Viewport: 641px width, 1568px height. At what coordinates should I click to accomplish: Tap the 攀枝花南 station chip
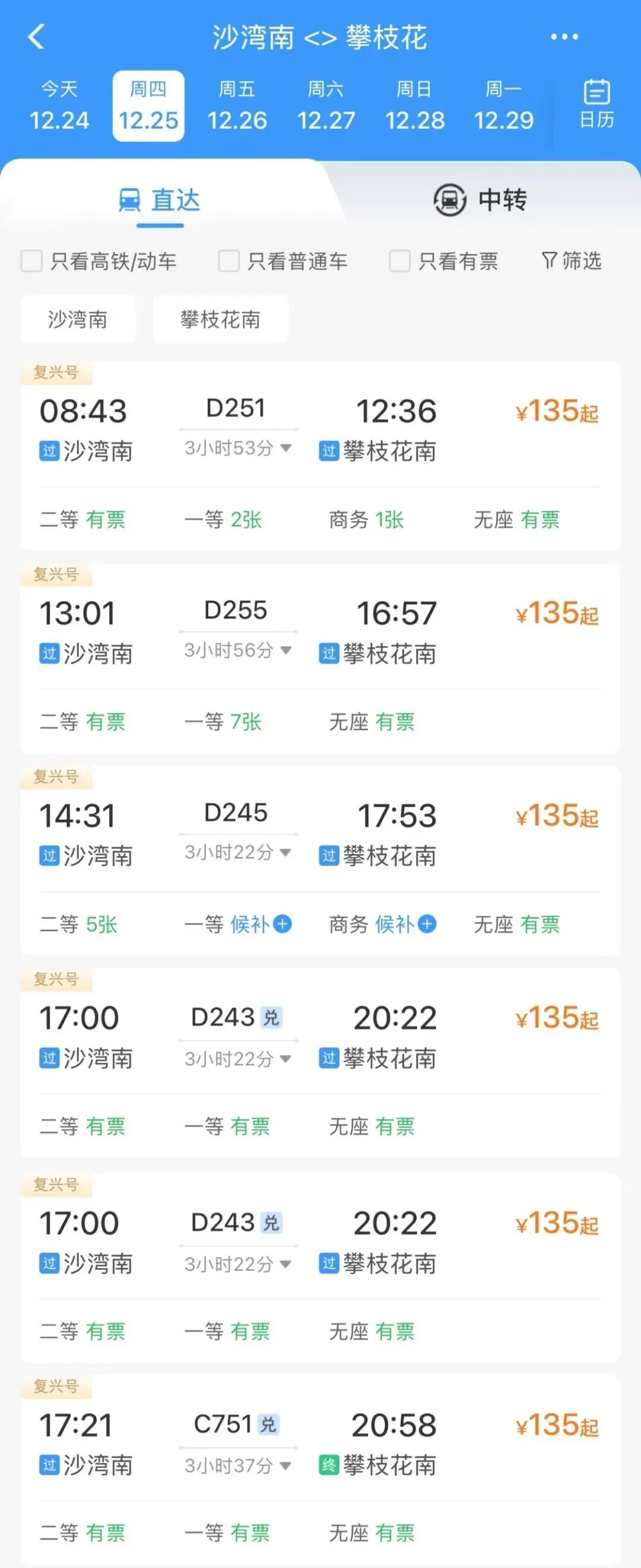[220, 319]
